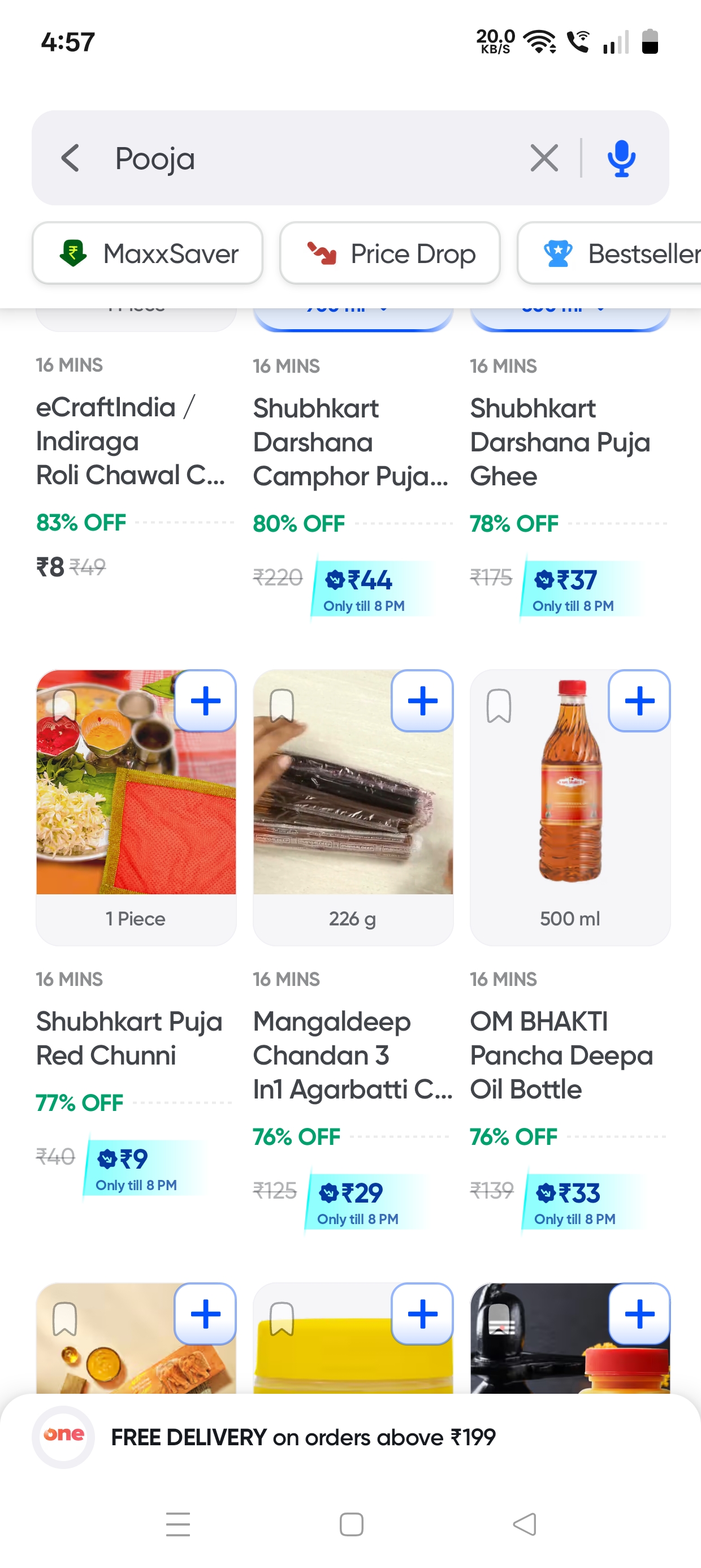Image resolution: width=701 pixels, height=1568 pixels.
Task: Open the FREE DELIVERY One banner
Action: (x=303, y=1437)
